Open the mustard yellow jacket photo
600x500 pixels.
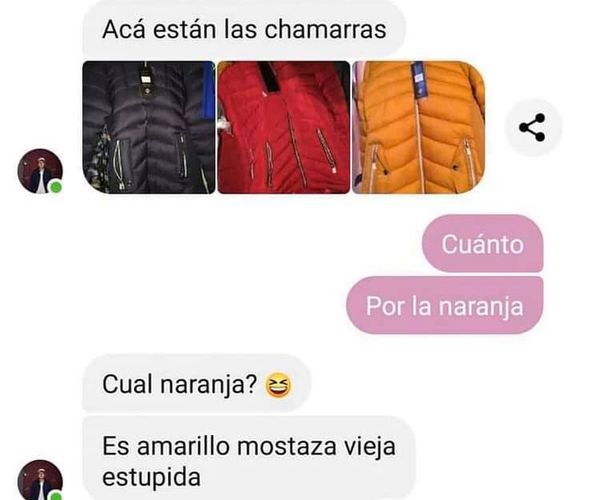418,127
